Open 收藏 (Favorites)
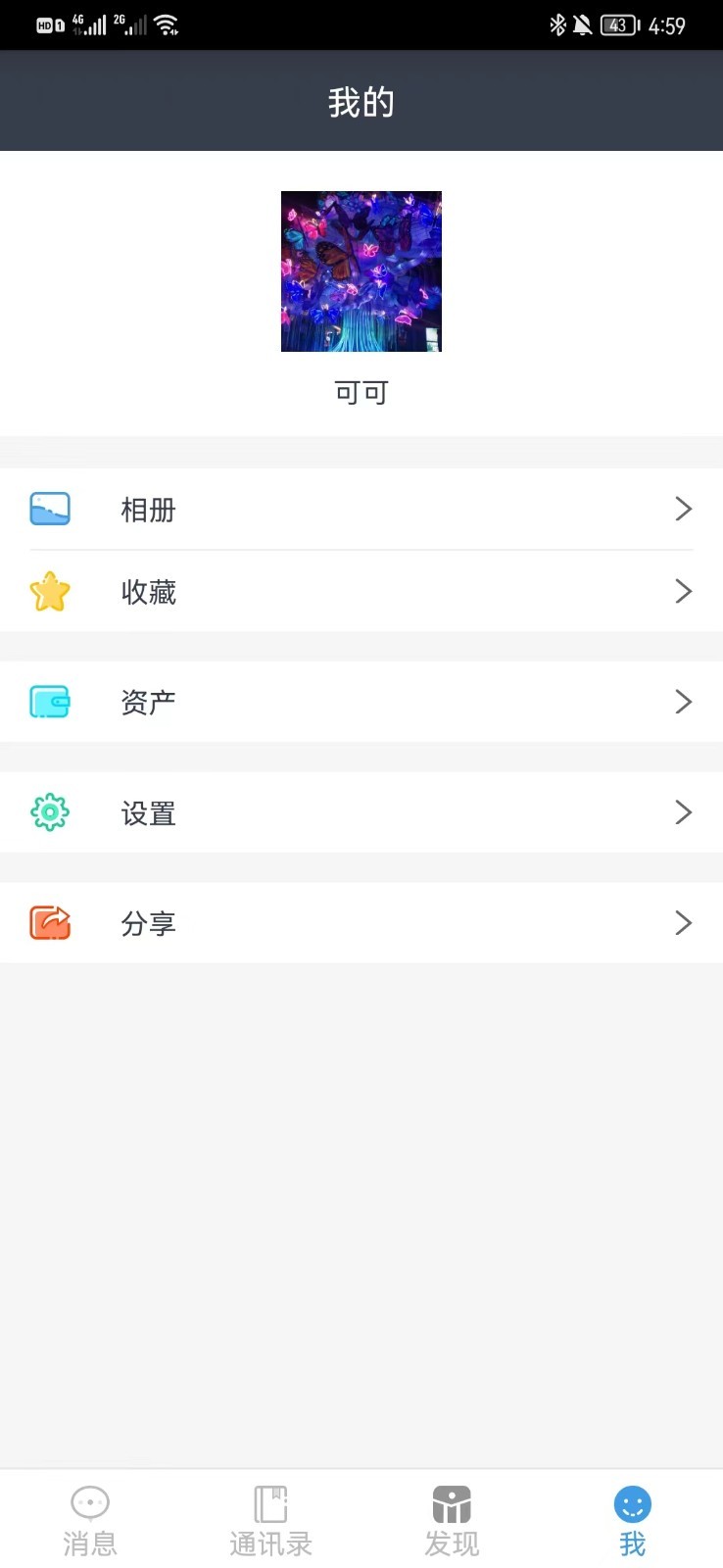Viewport: 723px width, 1568px height. 361,592
